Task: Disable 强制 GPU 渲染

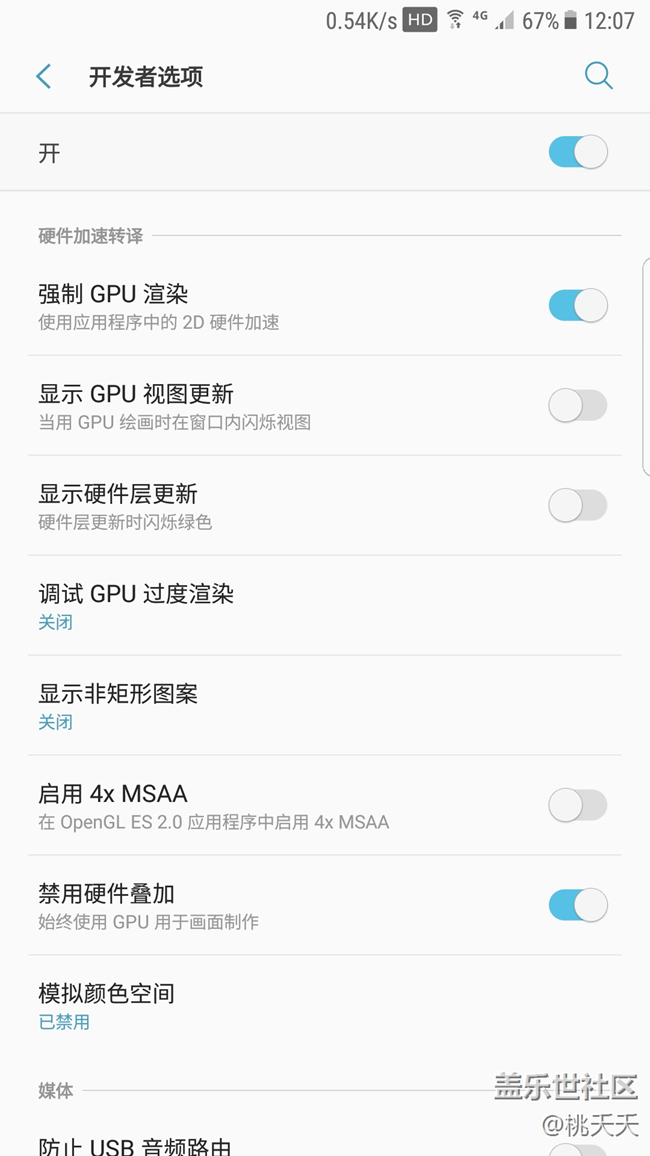Action: point(577,305)
